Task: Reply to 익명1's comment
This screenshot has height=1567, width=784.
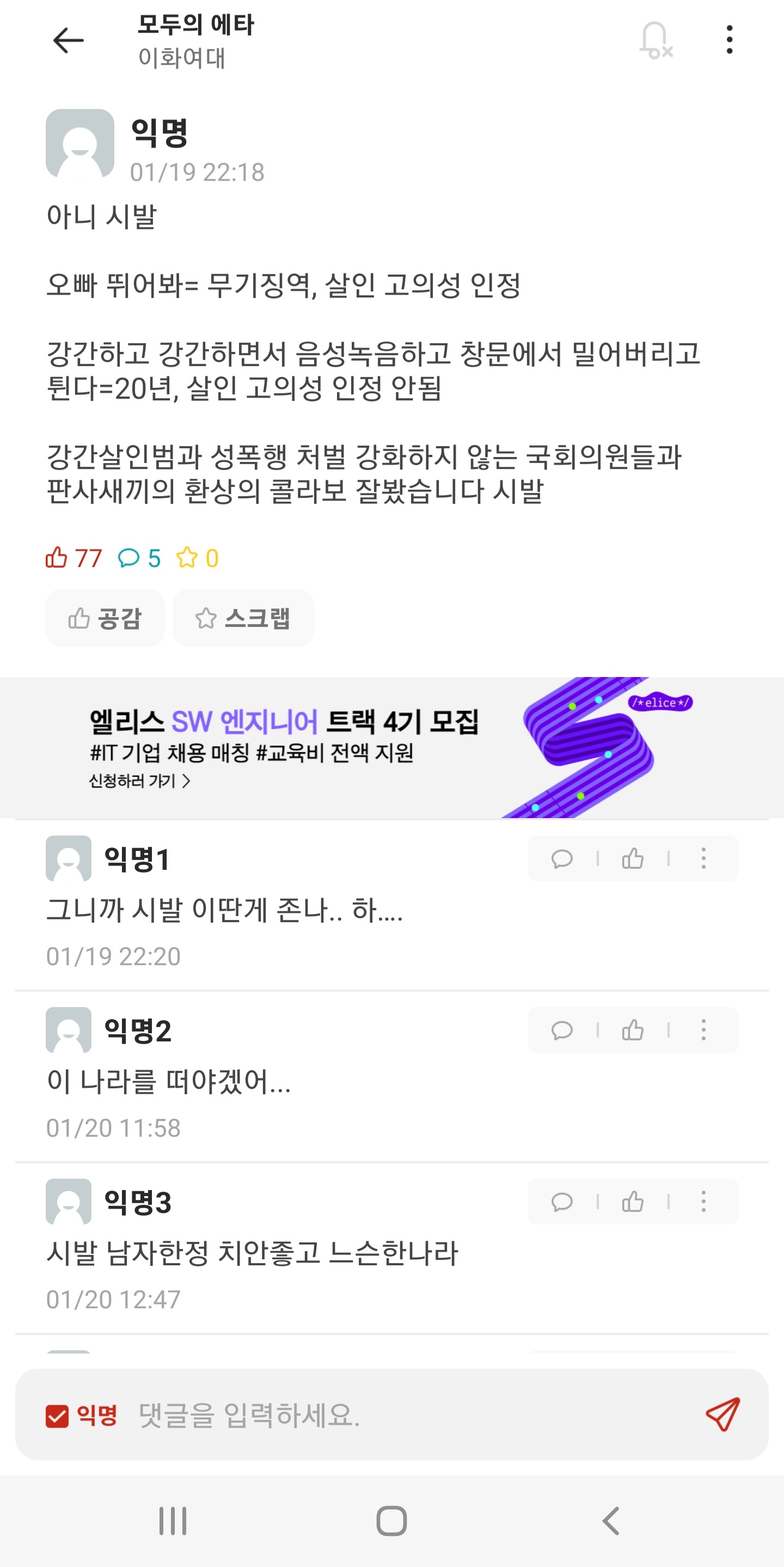Action: (561, 859)
